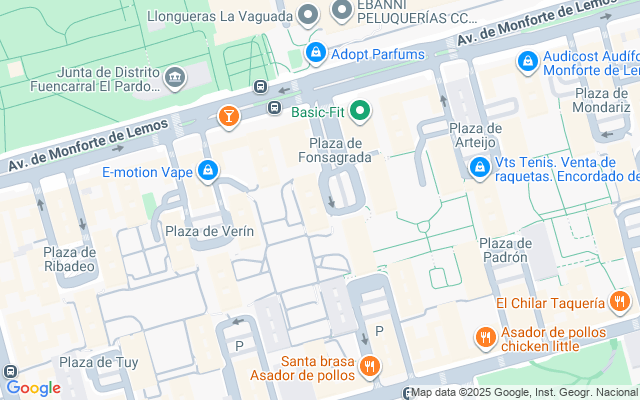Select El Chilar Taquería restaurant pin
Viewport: 640px width, 400px height.
pos(620,302)
